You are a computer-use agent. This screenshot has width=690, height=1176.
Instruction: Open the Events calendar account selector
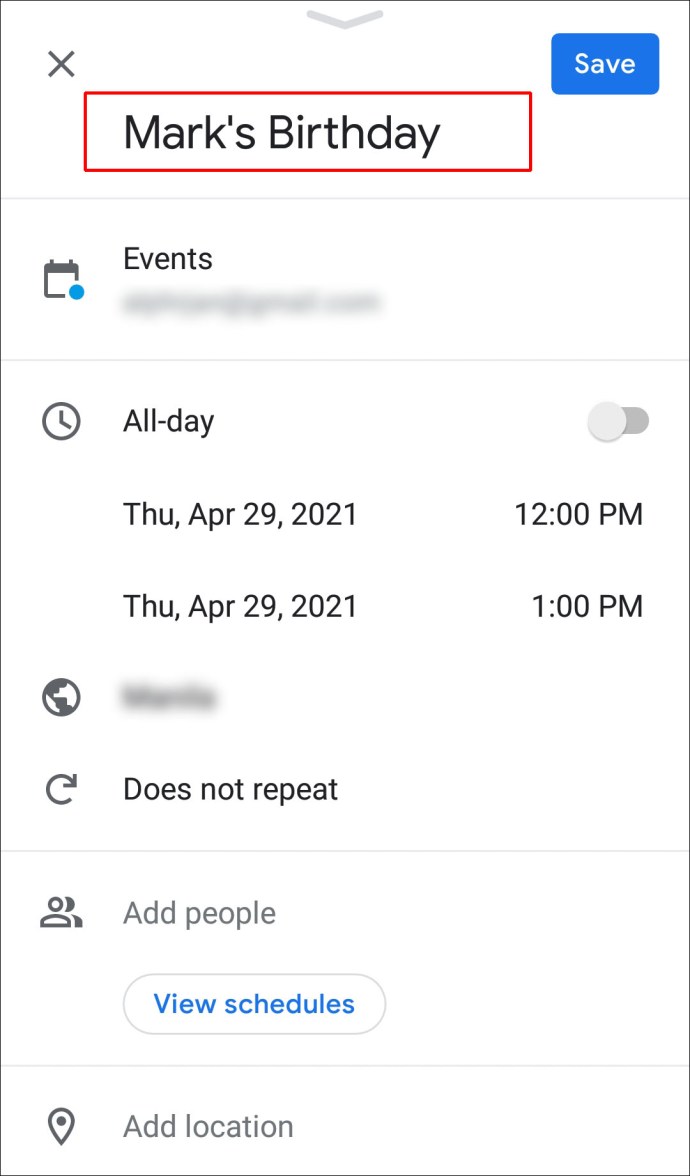click(x=345, y=280)
